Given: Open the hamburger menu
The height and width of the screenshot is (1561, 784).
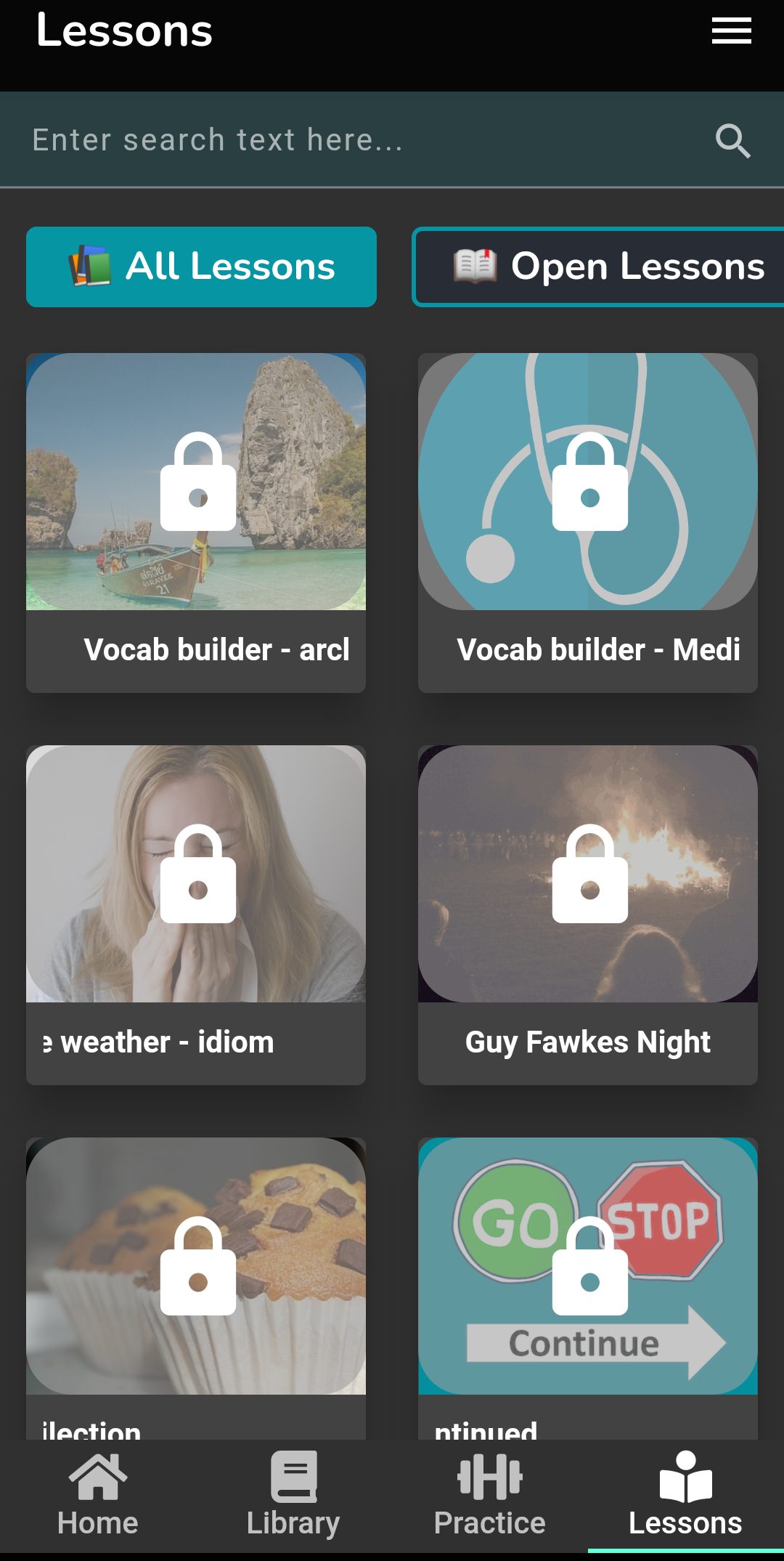Looking at the screenshot, I should 731,31.
